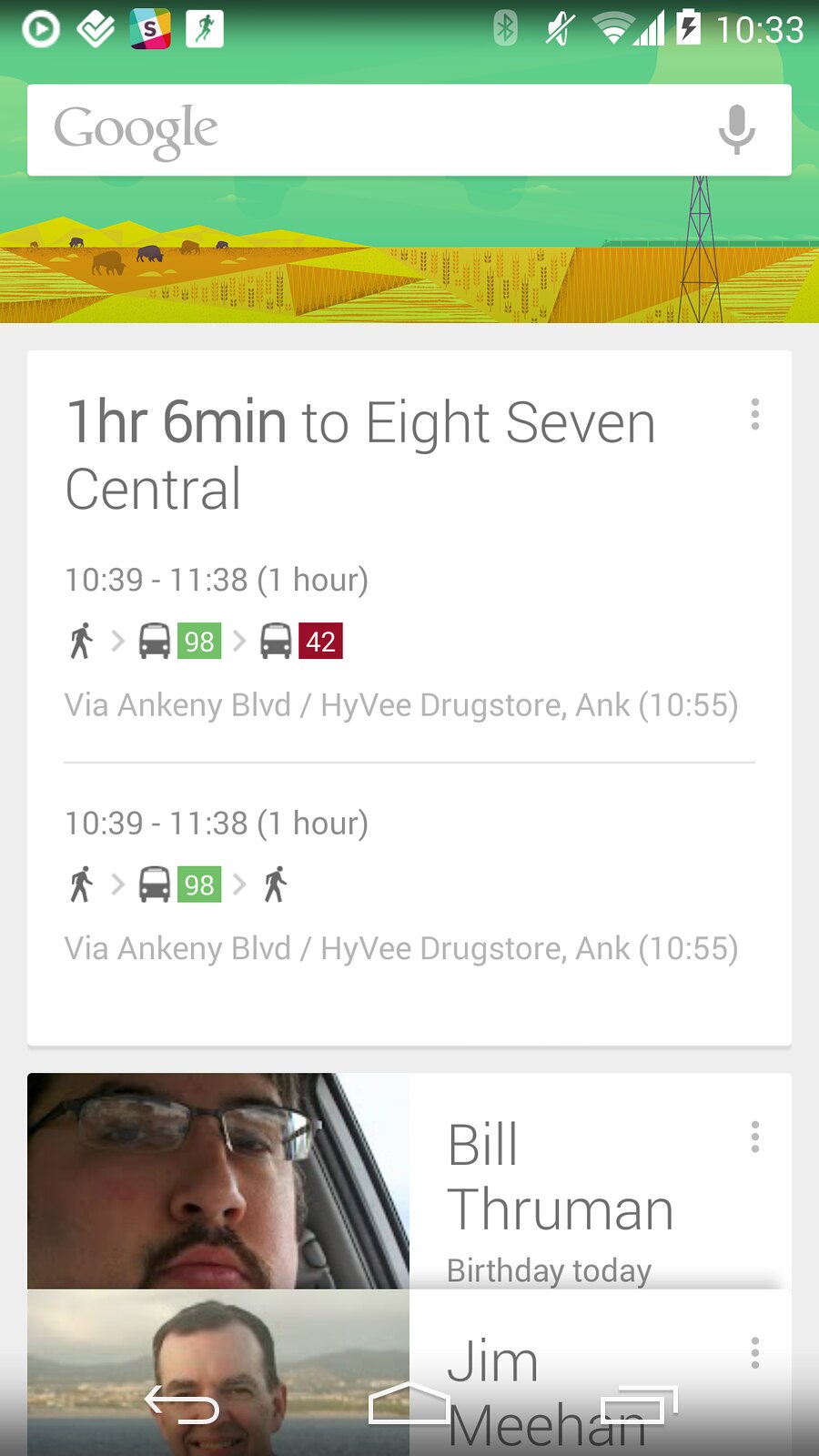Show recent apps

pyautogui.click(x=639, y=1406)
